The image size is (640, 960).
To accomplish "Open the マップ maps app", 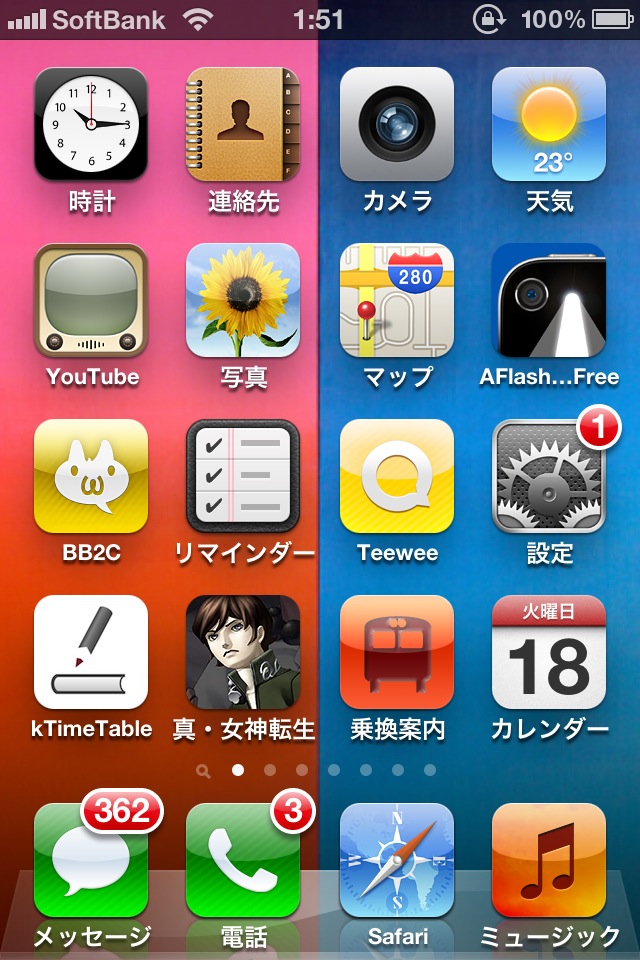I will 397,300.
